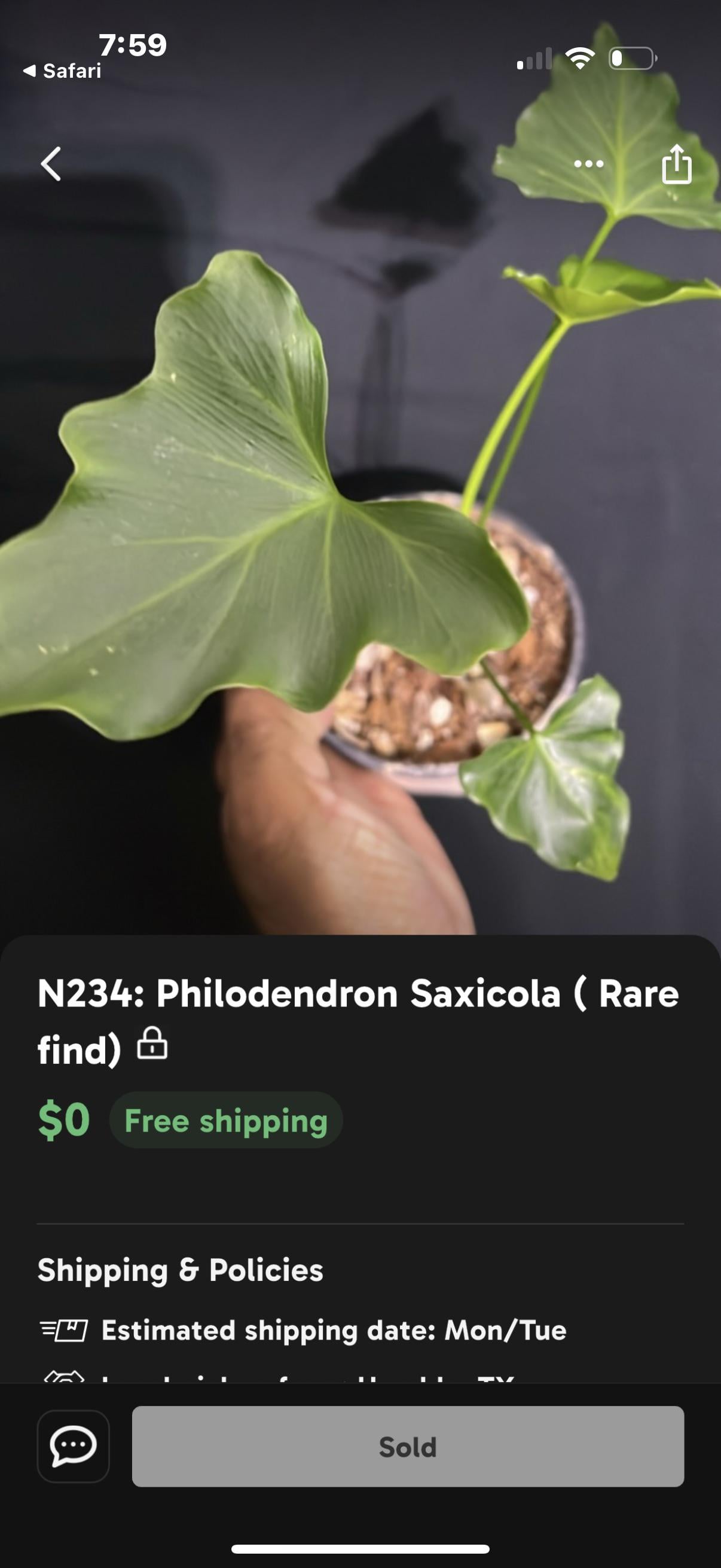
Task: Open the three-dot overflow menu
Action: 588,164
